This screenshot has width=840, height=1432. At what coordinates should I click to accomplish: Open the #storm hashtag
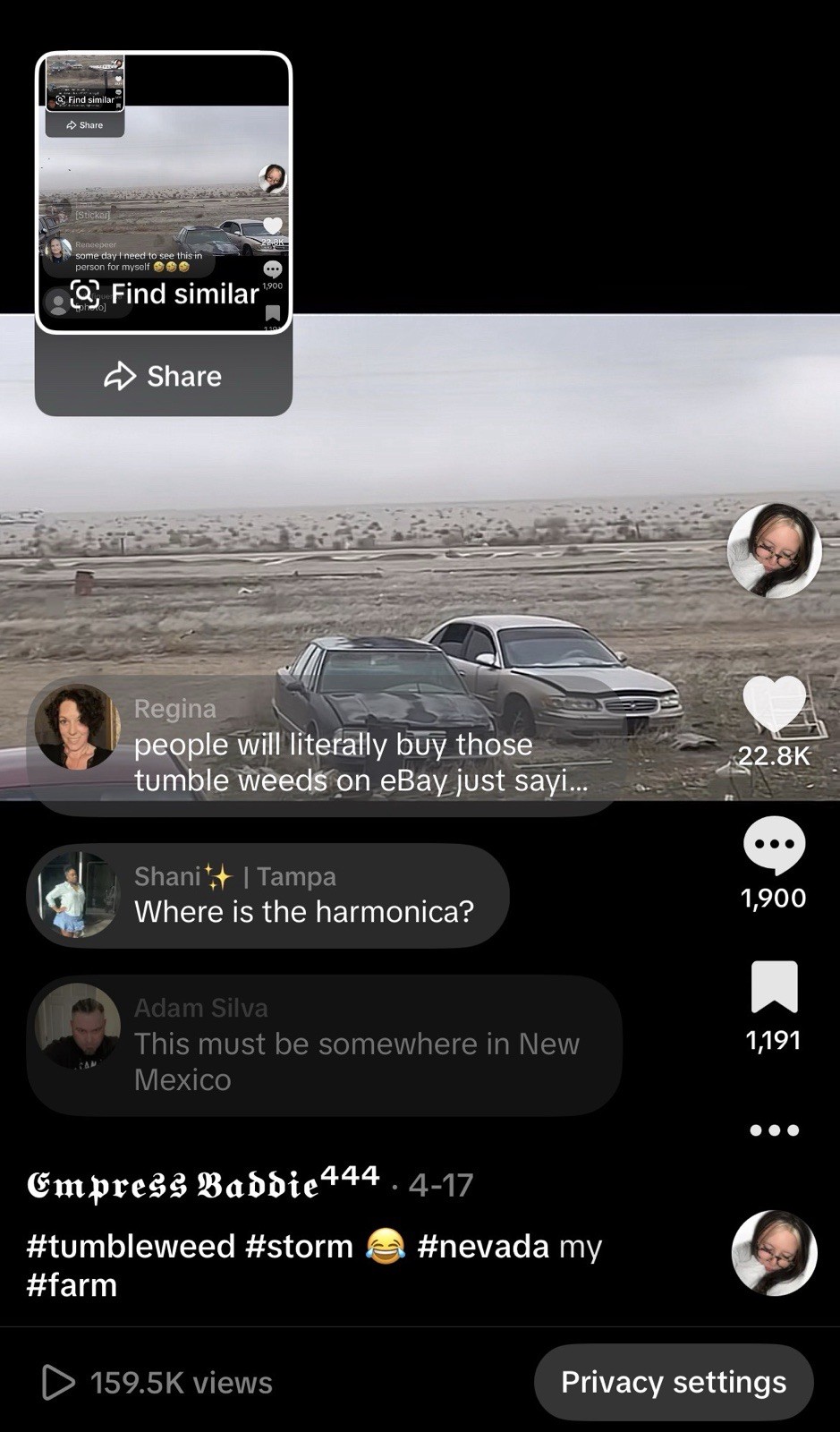299,1246
